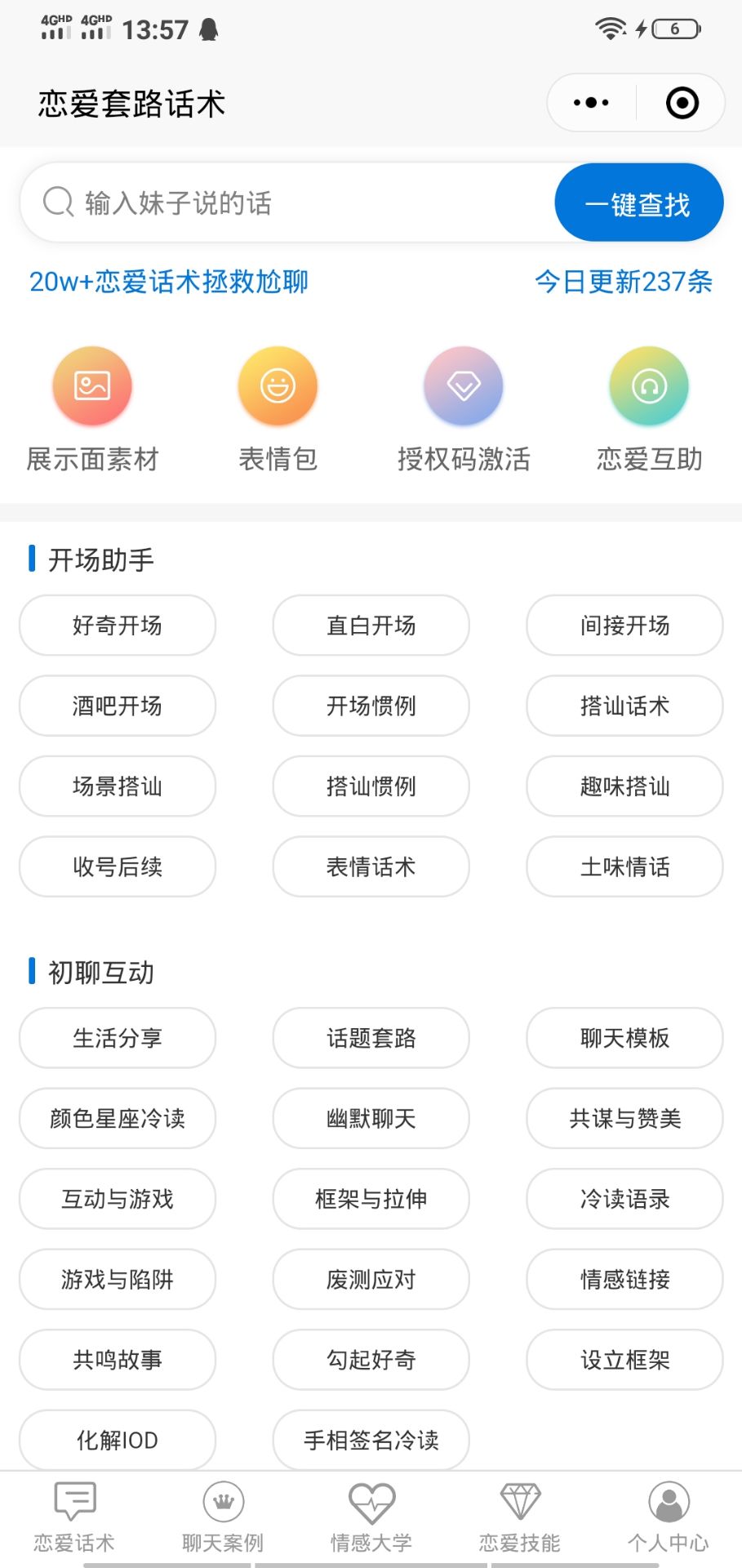Image resolution: width=742 pixels, height=1568 pixels.
Task: Open the 个人中心 tab
Action: point(669,1517)
